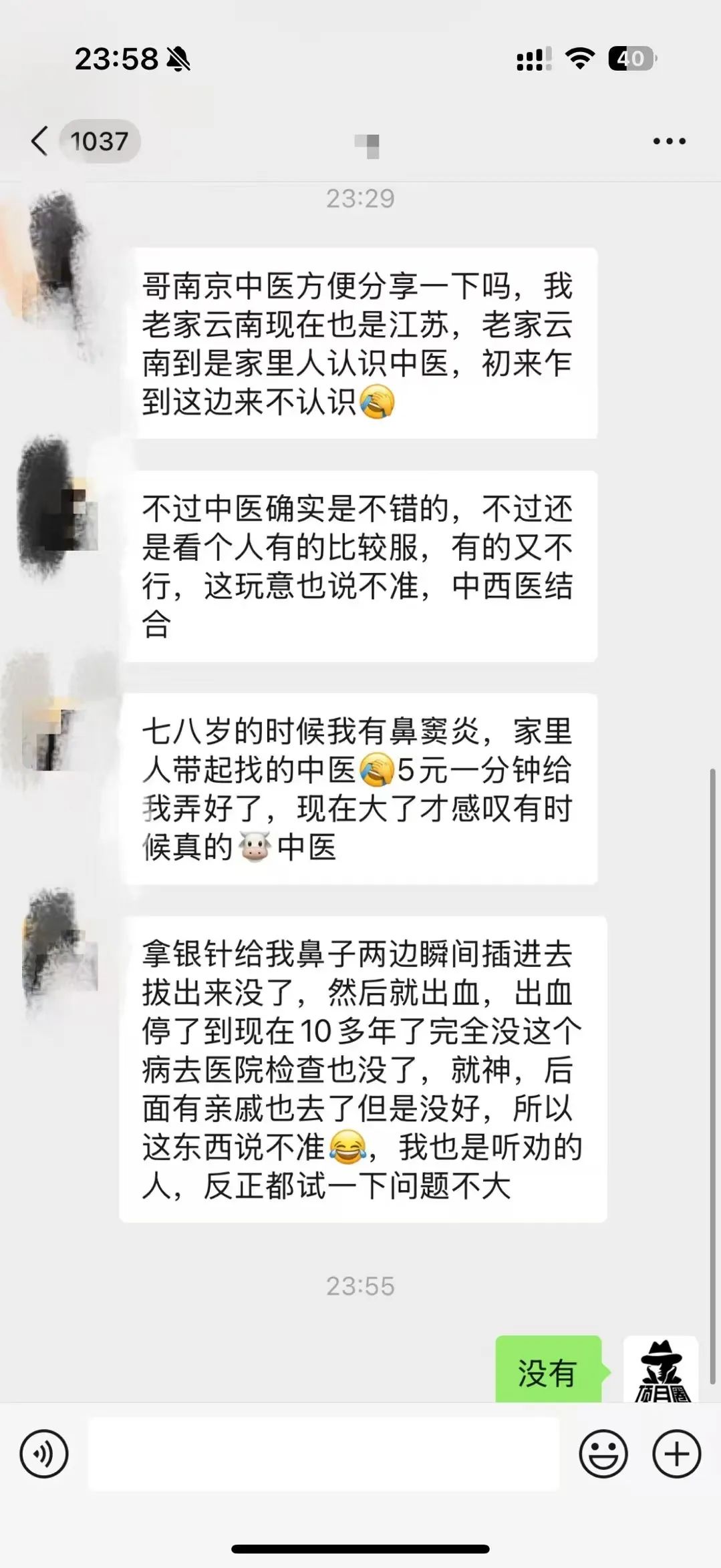Open the plus attachments menu

[676, 1454]
